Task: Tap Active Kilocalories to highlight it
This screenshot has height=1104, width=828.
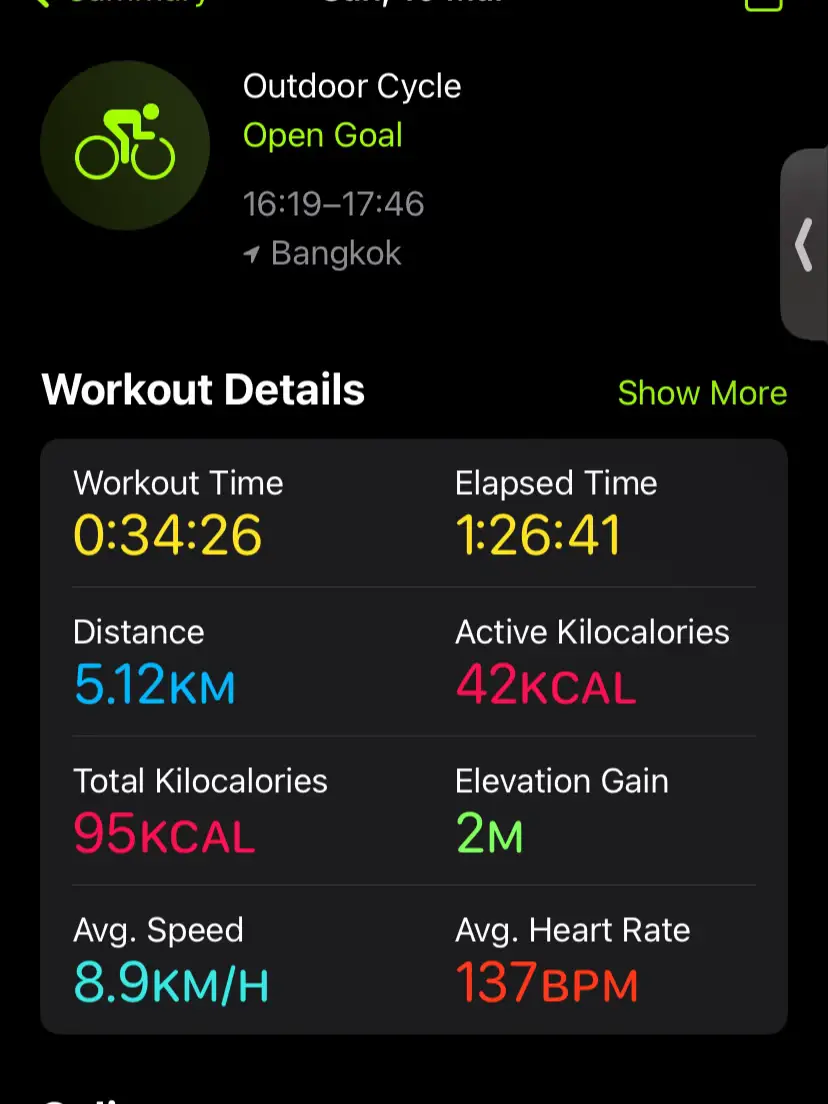Action: [x=593, y=658]
